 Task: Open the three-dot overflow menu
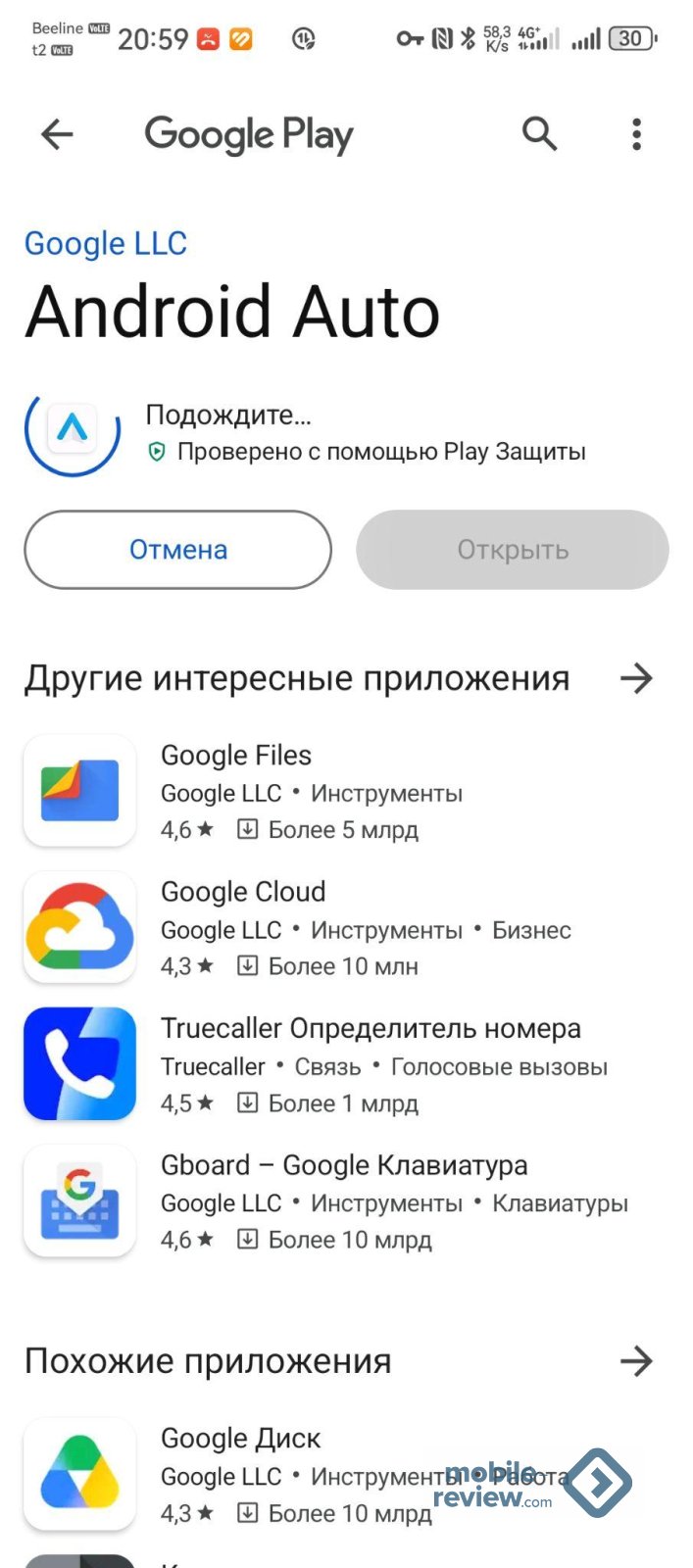pyautogui.click(x=637, y=134)
